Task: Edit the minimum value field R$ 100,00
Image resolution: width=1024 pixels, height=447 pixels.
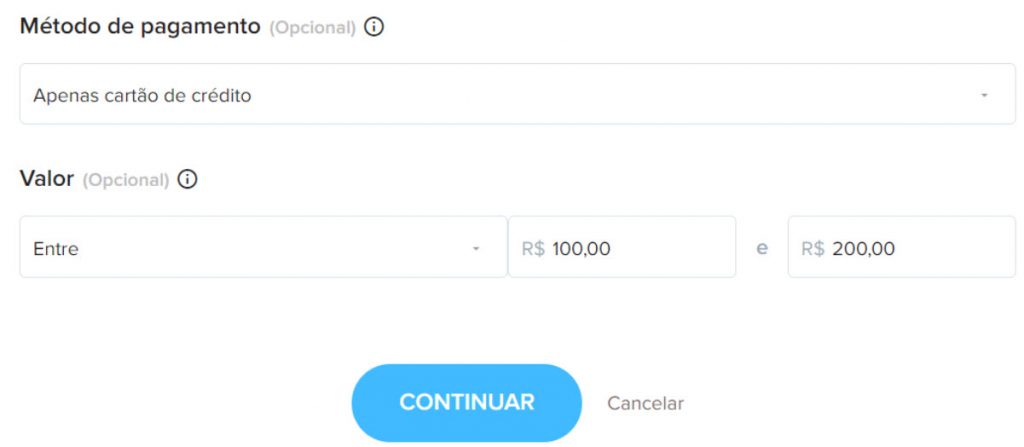Action: 622,248
